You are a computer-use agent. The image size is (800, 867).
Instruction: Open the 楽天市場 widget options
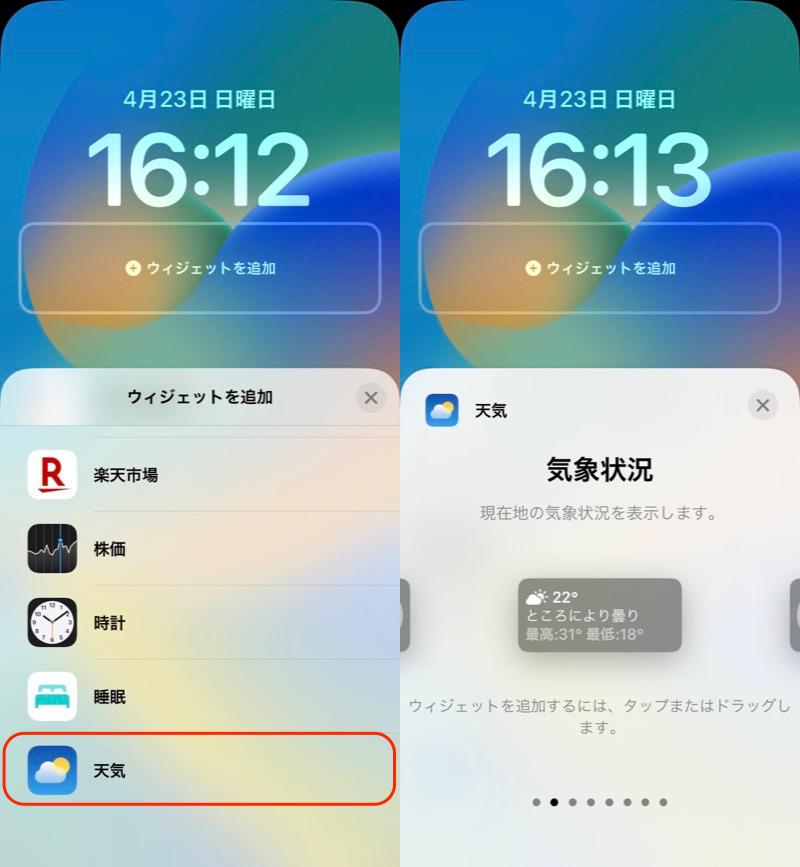pos(200,475)
